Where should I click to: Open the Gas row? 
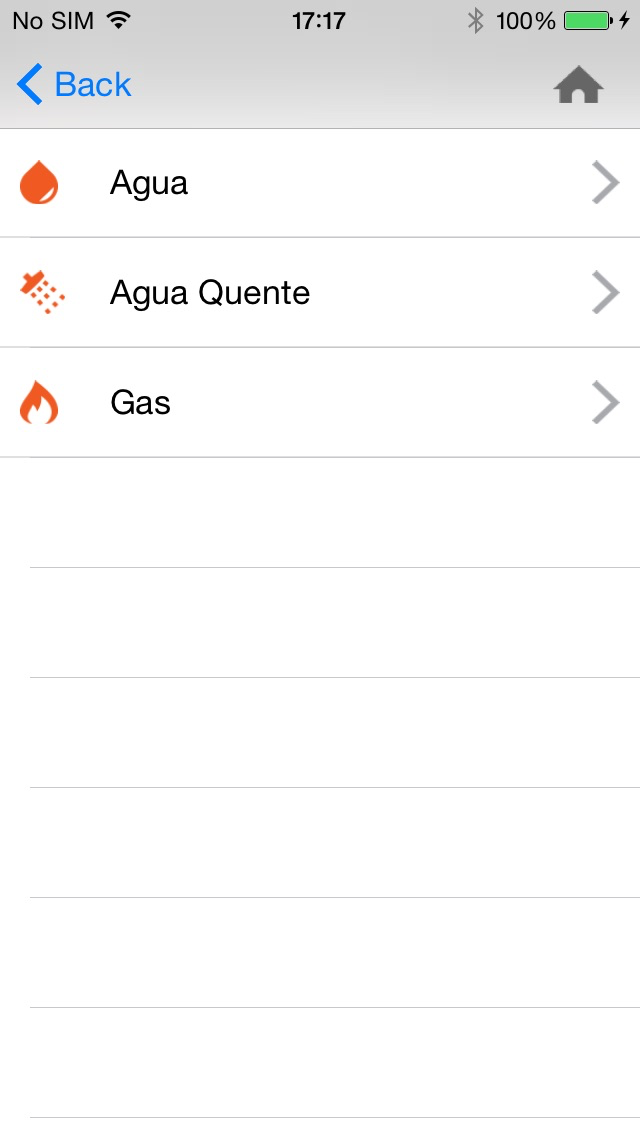pos(320,403)
